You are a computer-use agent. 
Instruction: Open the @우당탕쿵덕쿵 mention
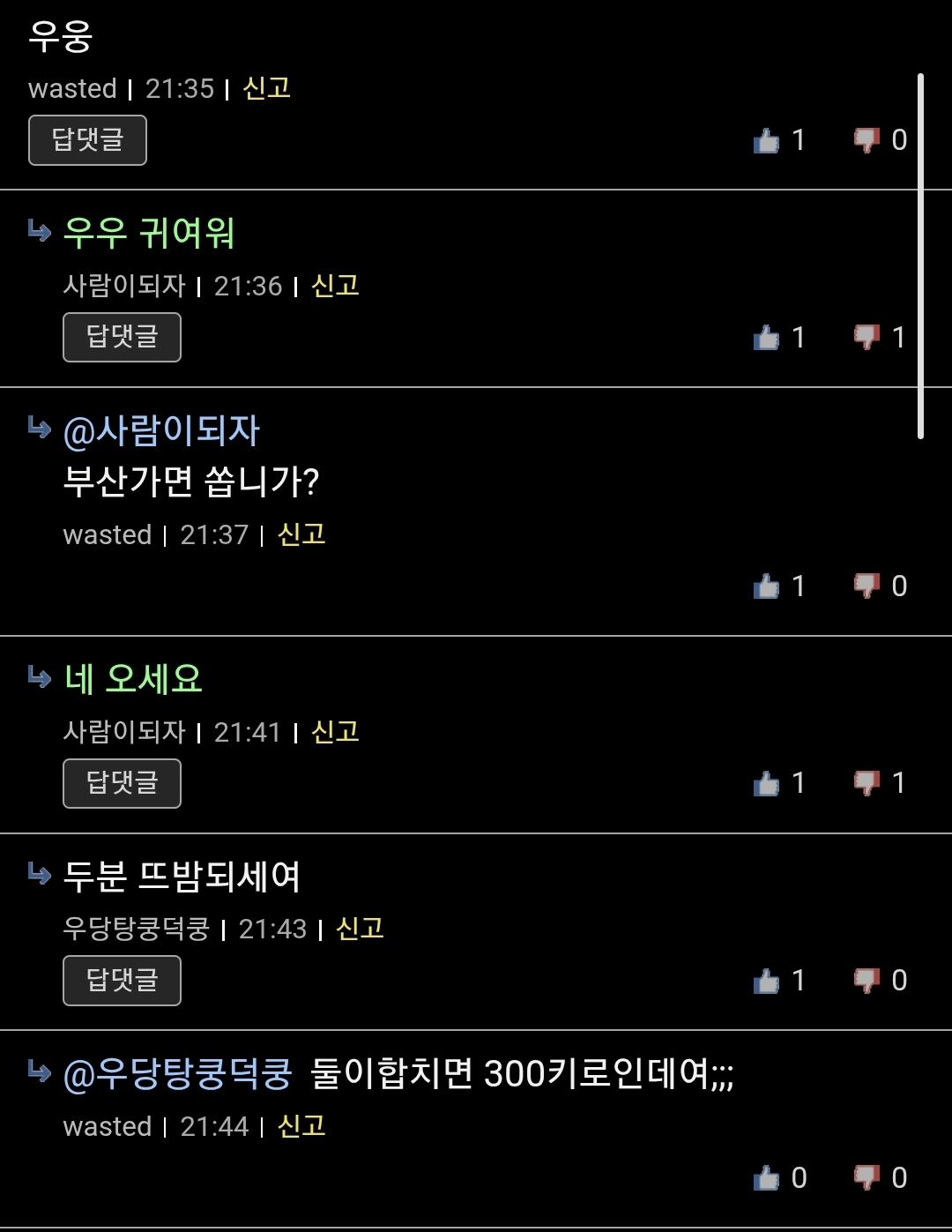tap(177, 1074)
